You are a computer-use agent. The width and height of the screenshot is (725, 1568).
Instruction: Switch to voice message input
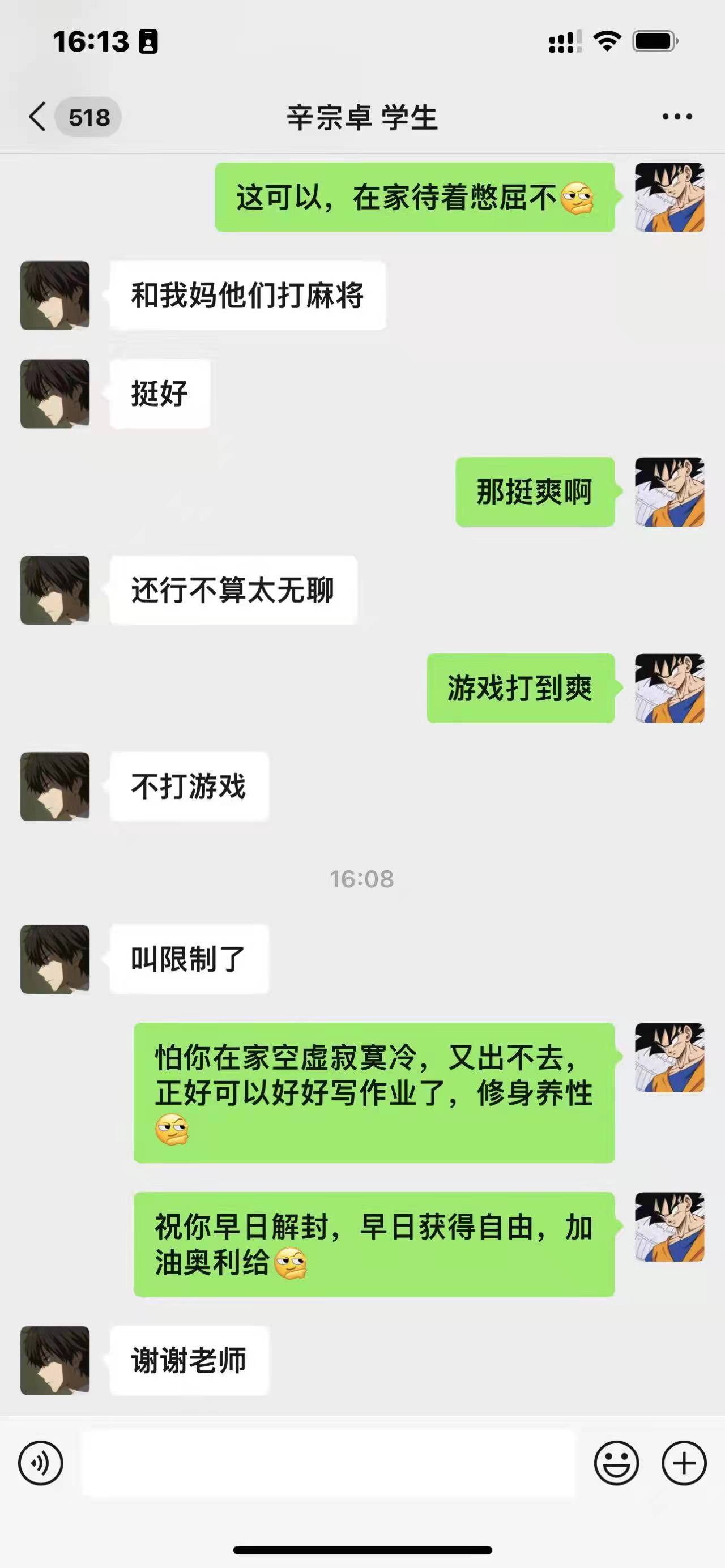tap(41, 1463)
